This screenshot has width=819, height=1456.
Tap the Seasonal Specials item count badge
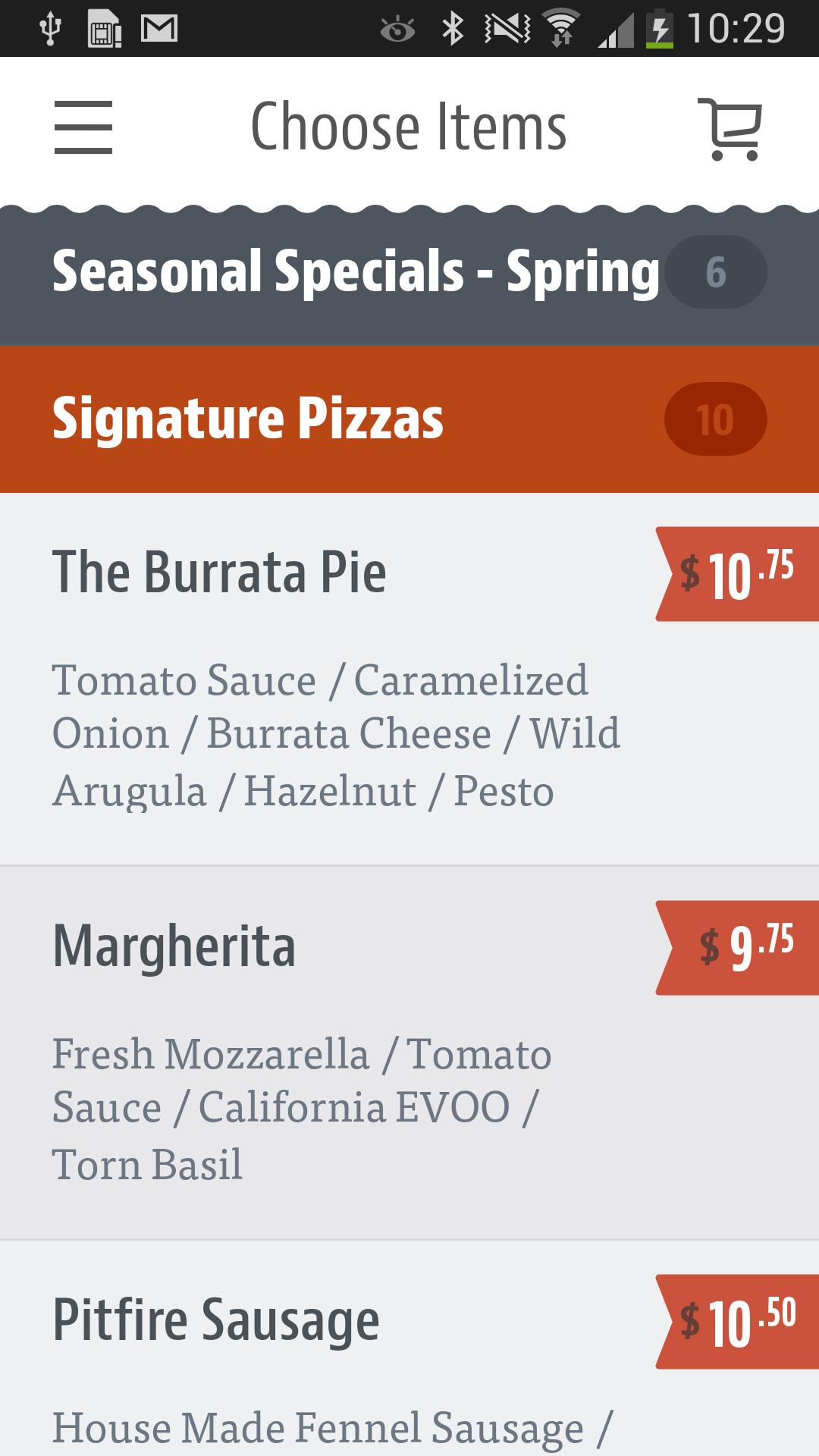(715, 271)
